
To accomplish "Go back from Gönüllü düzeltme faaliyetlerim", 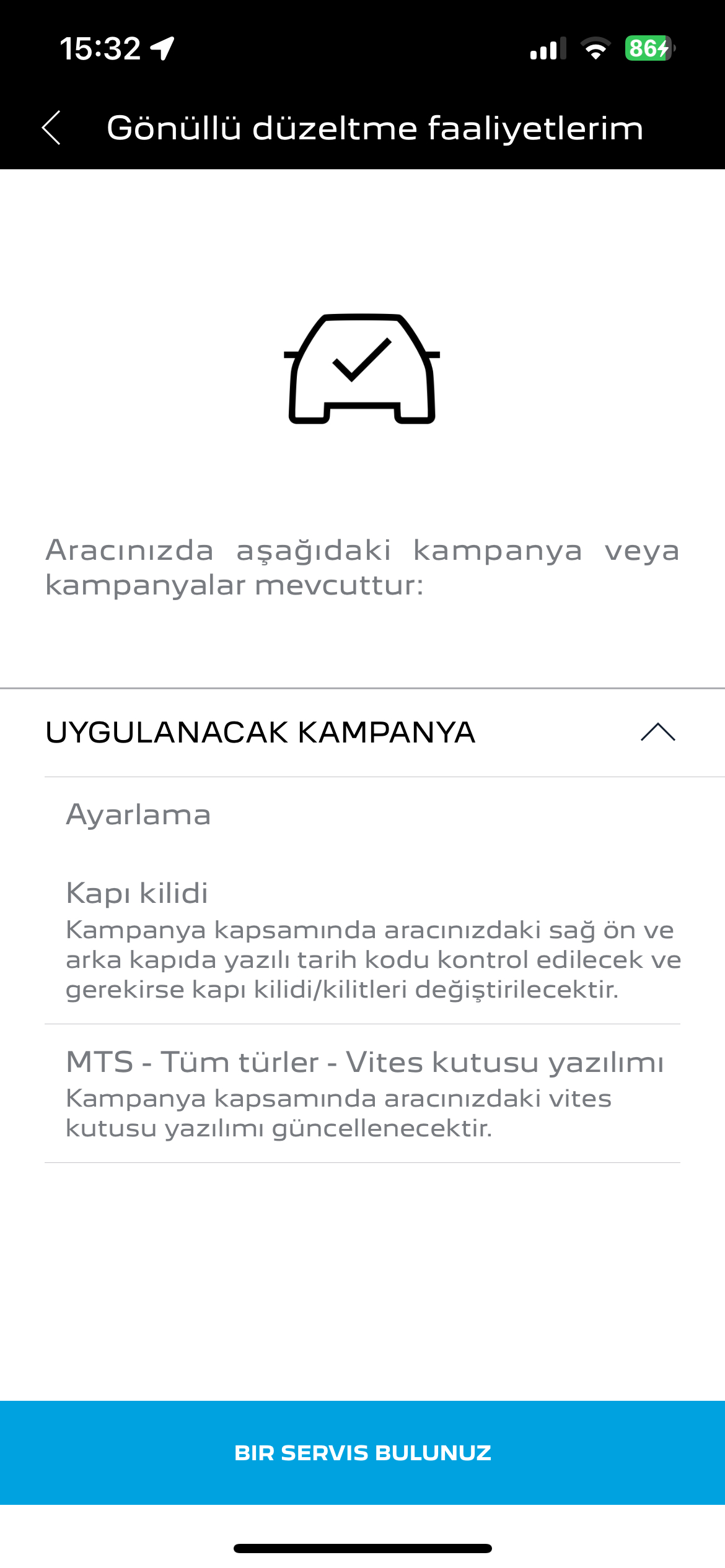I will tap(51, 128).
